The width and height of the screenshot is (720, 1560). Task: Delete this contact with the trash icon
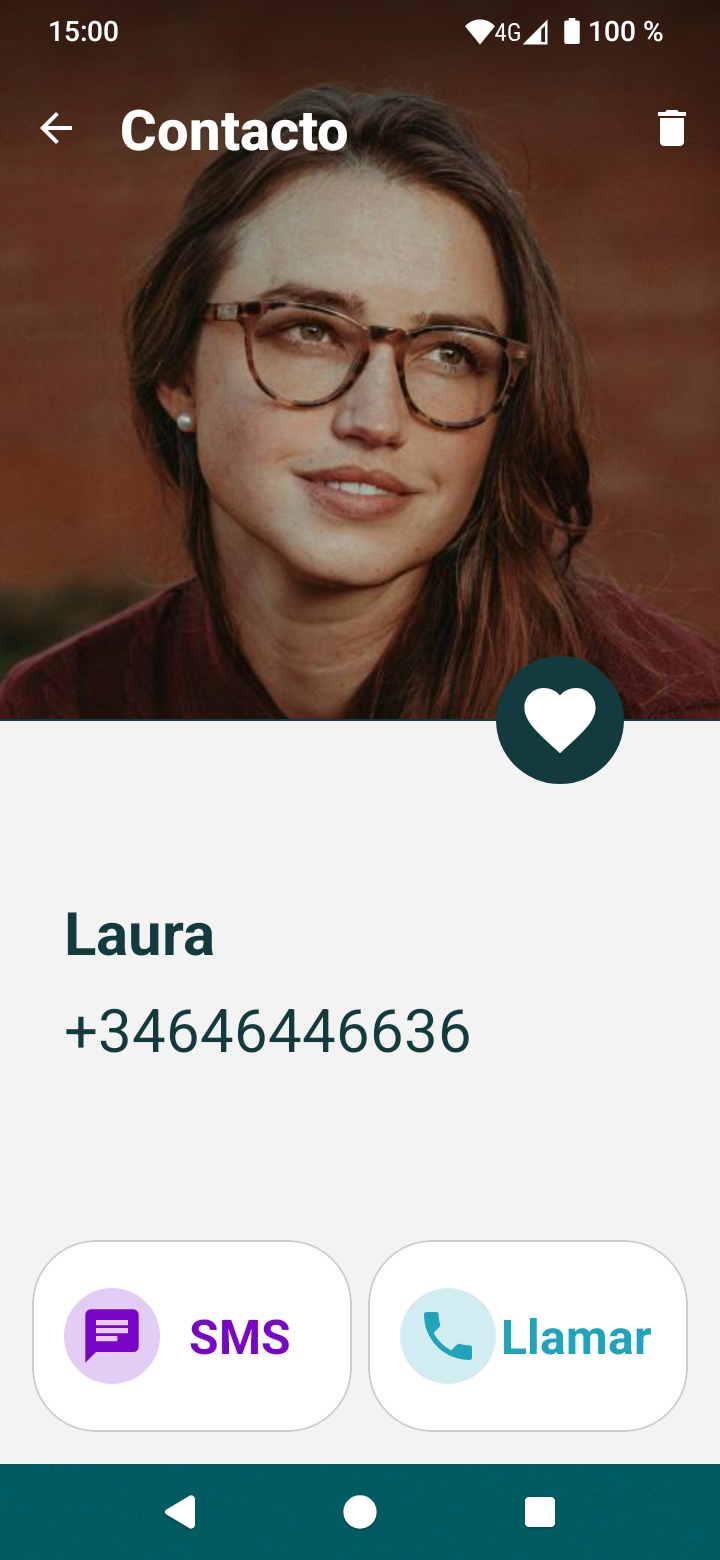pyautogui.click(x=672, y=129)
